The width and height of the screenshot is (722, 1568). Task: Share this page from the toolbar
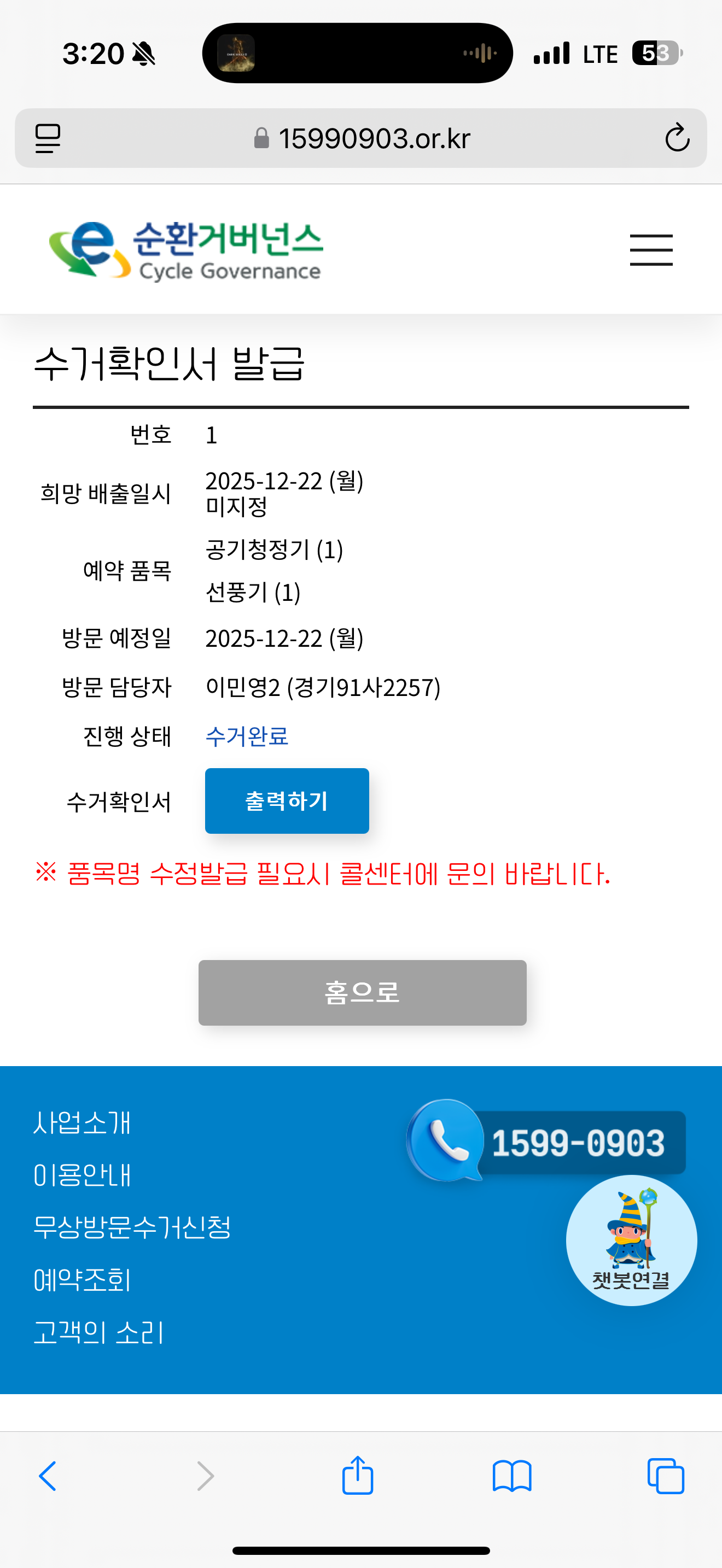[357, 1476]
